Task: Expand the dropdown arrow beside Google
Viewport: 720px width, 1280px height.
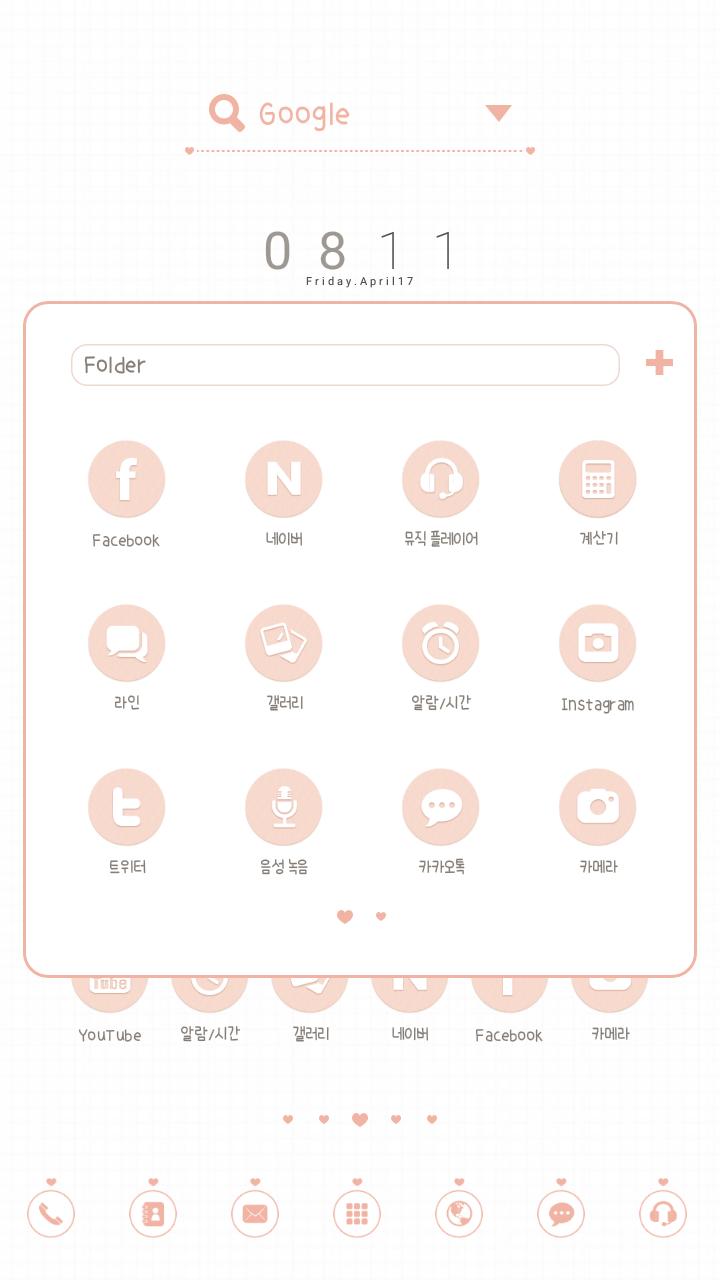Action: (498, 113)
